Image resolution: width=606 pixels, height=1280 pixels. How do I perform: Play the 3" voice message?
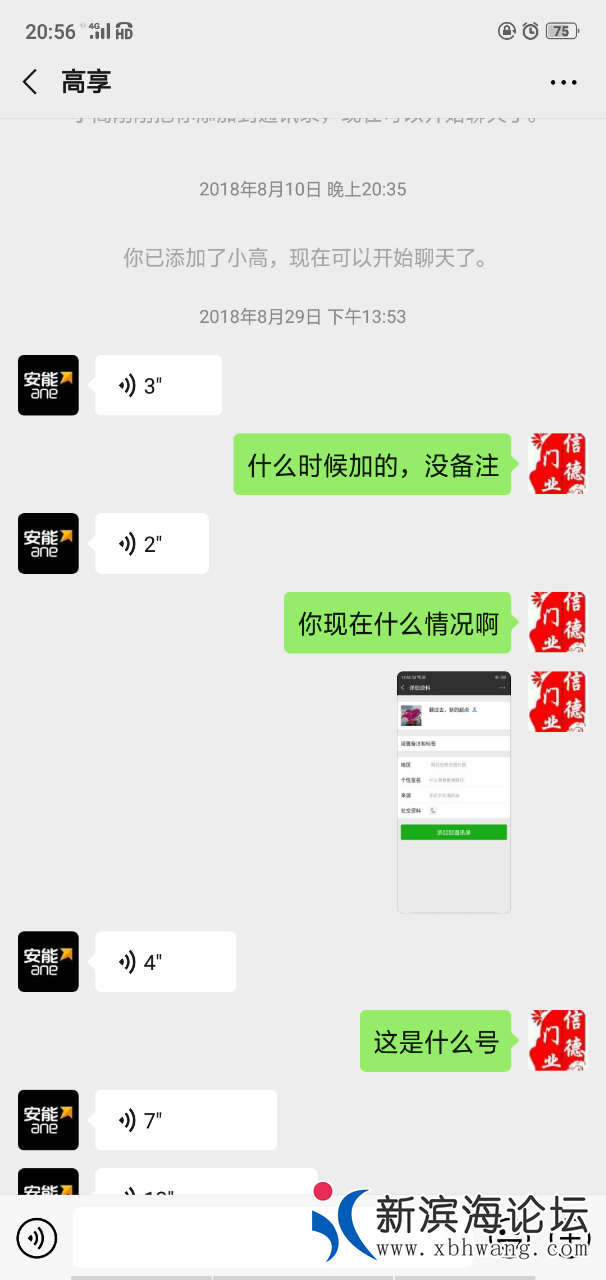coord(158,385)
